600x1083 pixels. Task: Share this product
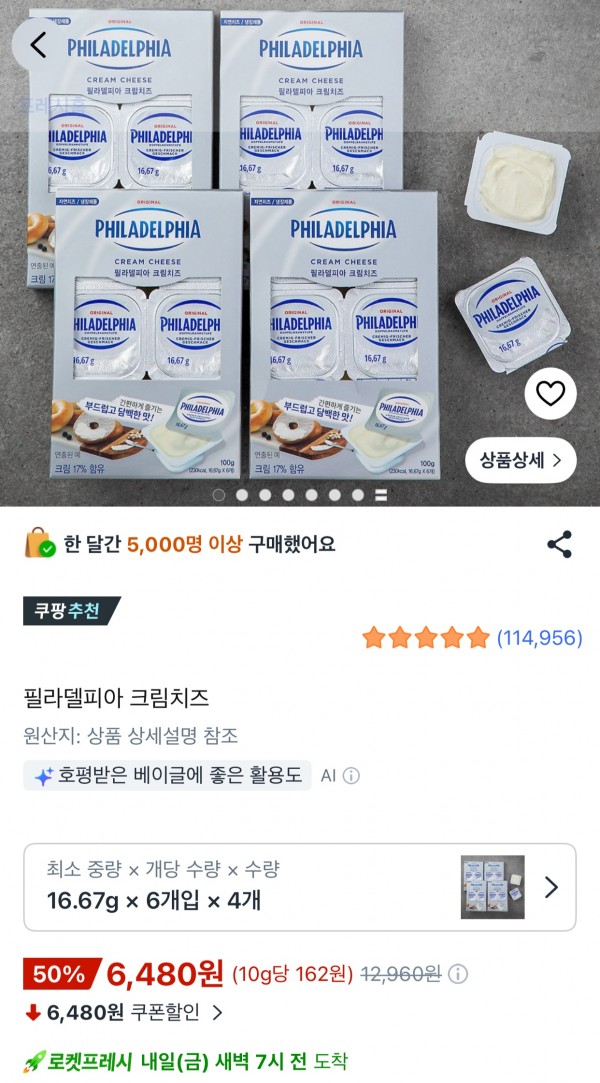[559, 544]
